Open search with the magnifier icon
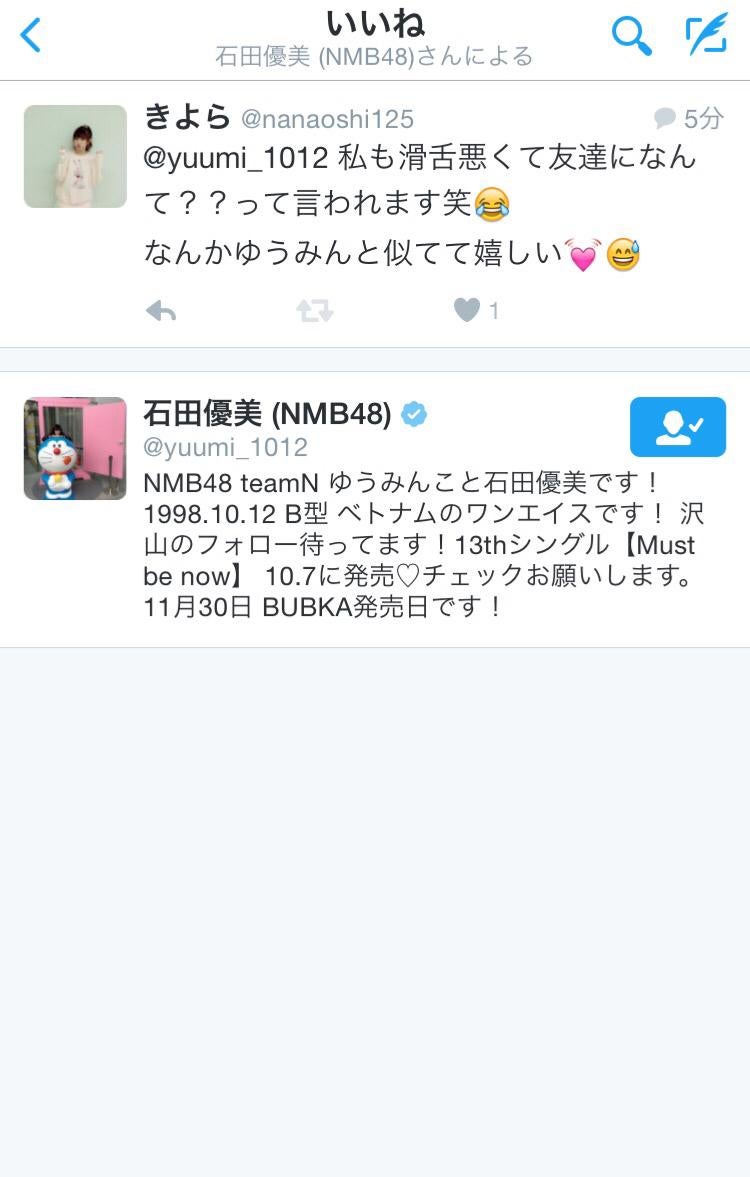Image resolution: width=750 pixels, height=1177 pixels. pyautogui.click(x=631, y=36)
